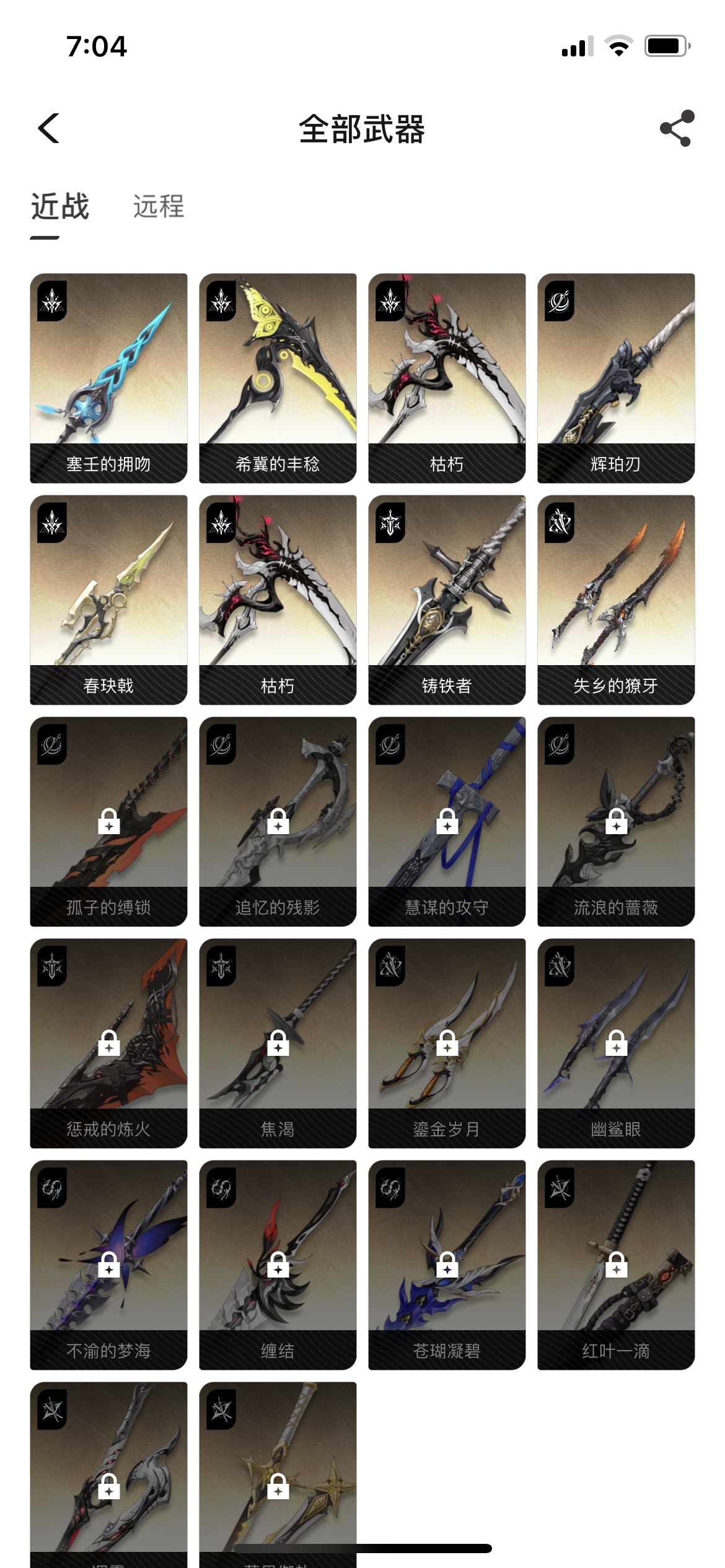Viewport: 725px width, 1568px height.
Task: Switch to the 远程 tab
Action: pyautogui.click(x=159, y=207)
